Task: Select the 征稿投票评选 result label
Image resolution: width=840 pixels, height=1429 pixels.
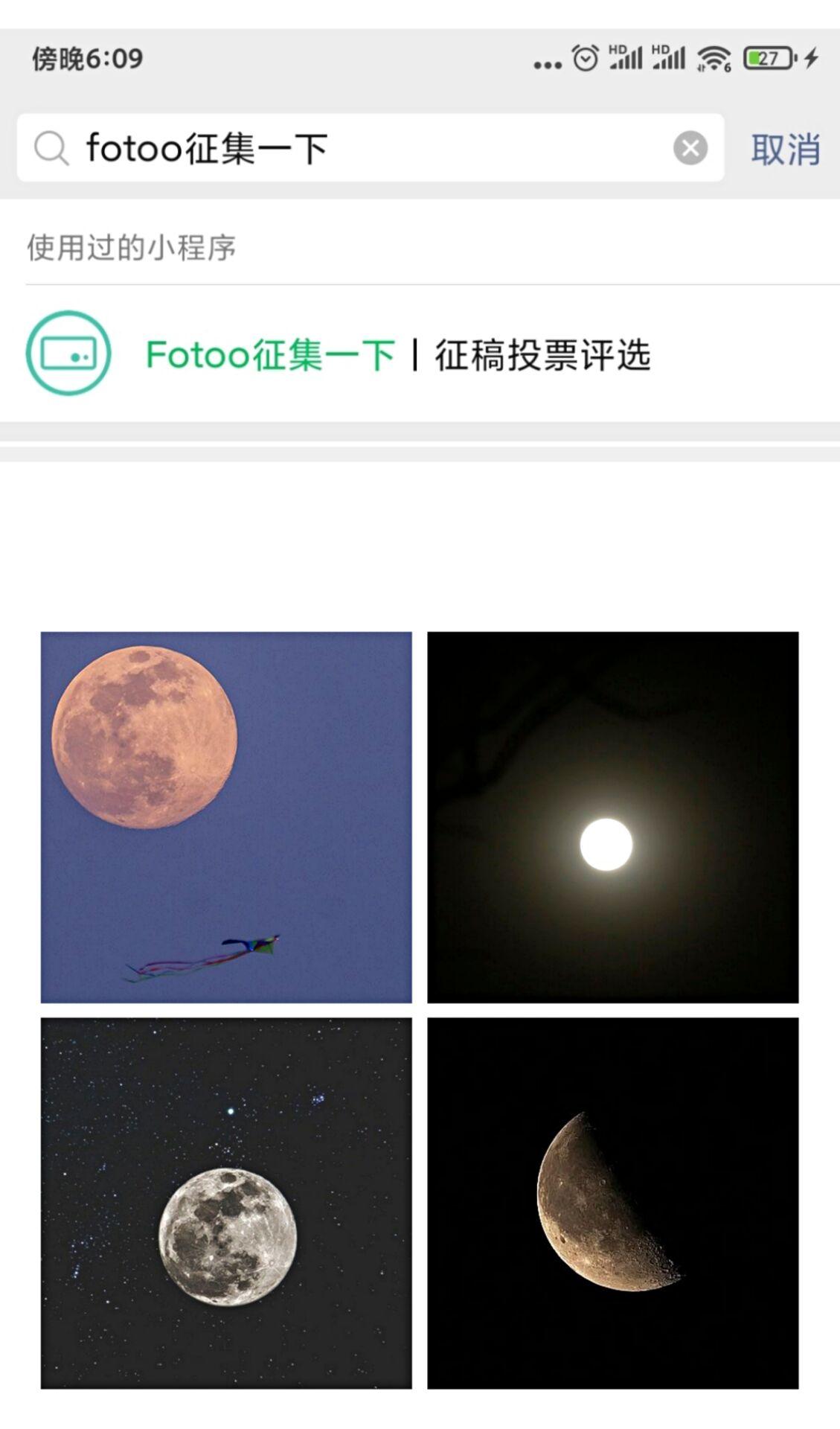Action: tap(542, 355)
